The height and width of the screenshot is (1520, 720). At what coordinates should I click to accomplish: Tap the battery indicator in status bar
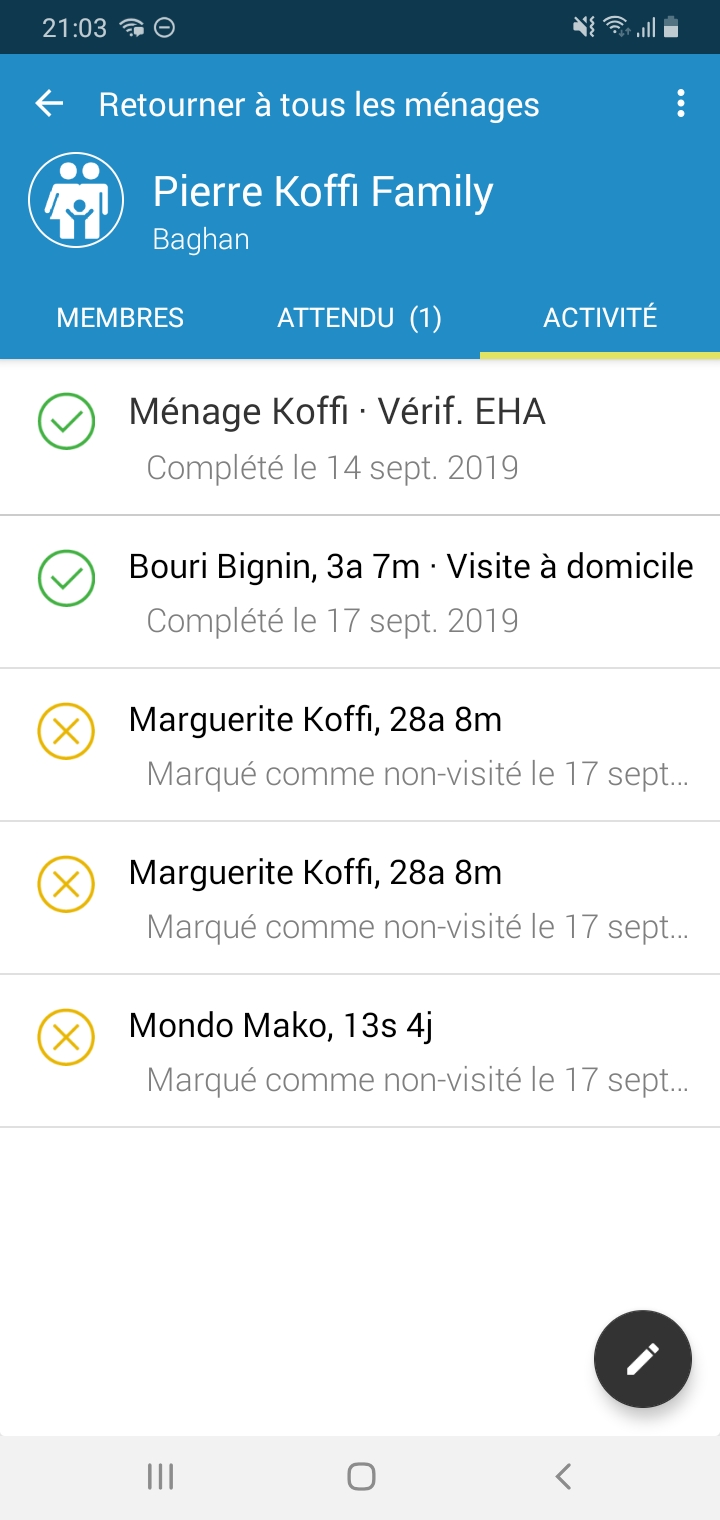point(672,27)
